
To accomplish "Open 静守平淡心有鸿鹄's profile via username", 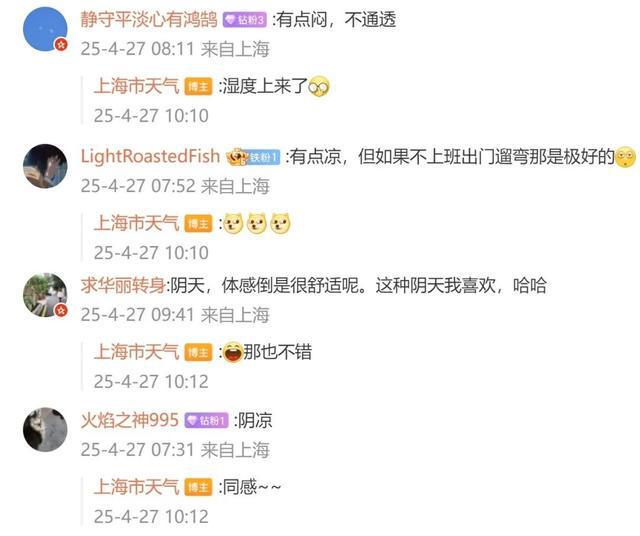I will point(148,18).
